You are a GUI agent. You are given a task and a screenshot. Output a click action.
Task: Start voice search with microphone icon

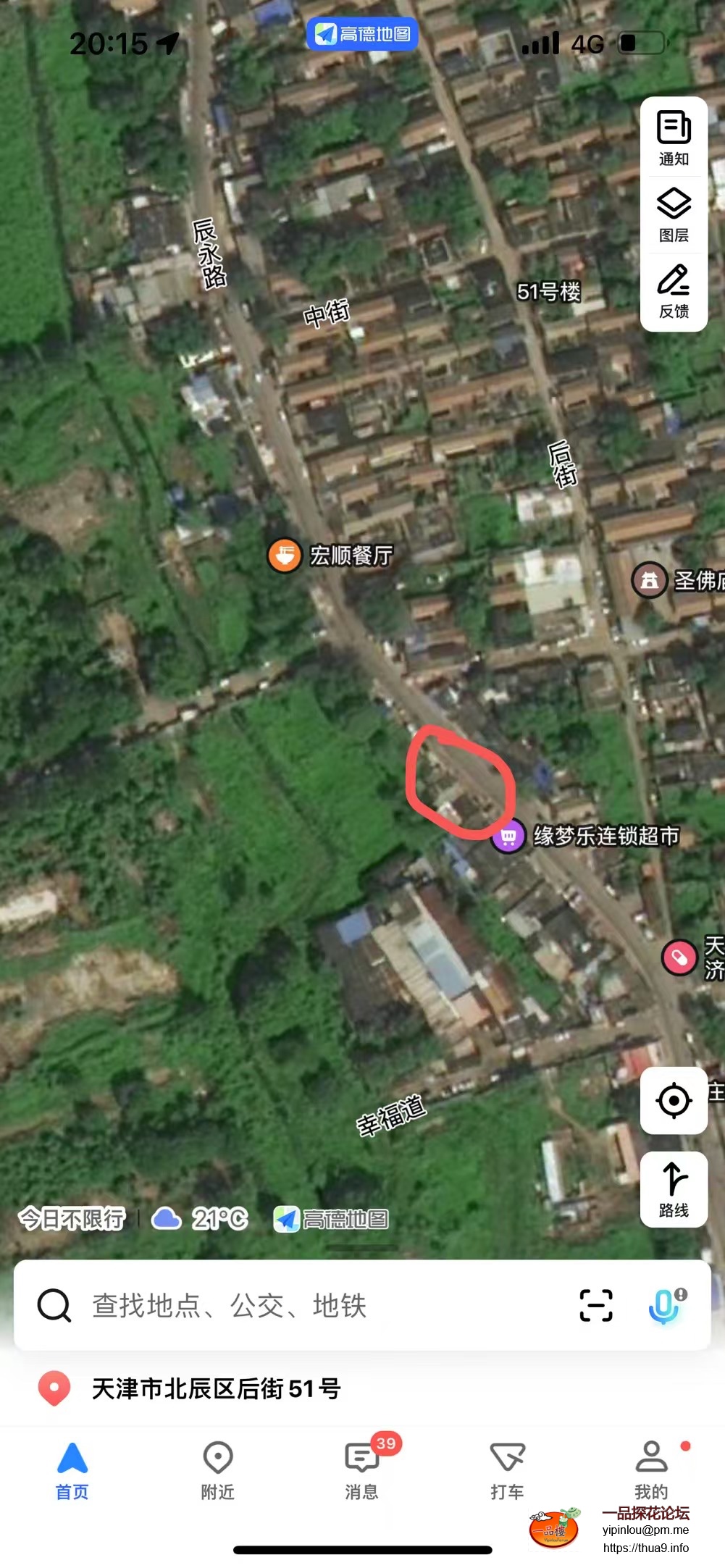pyautogui.click(x=665, y=1306)
